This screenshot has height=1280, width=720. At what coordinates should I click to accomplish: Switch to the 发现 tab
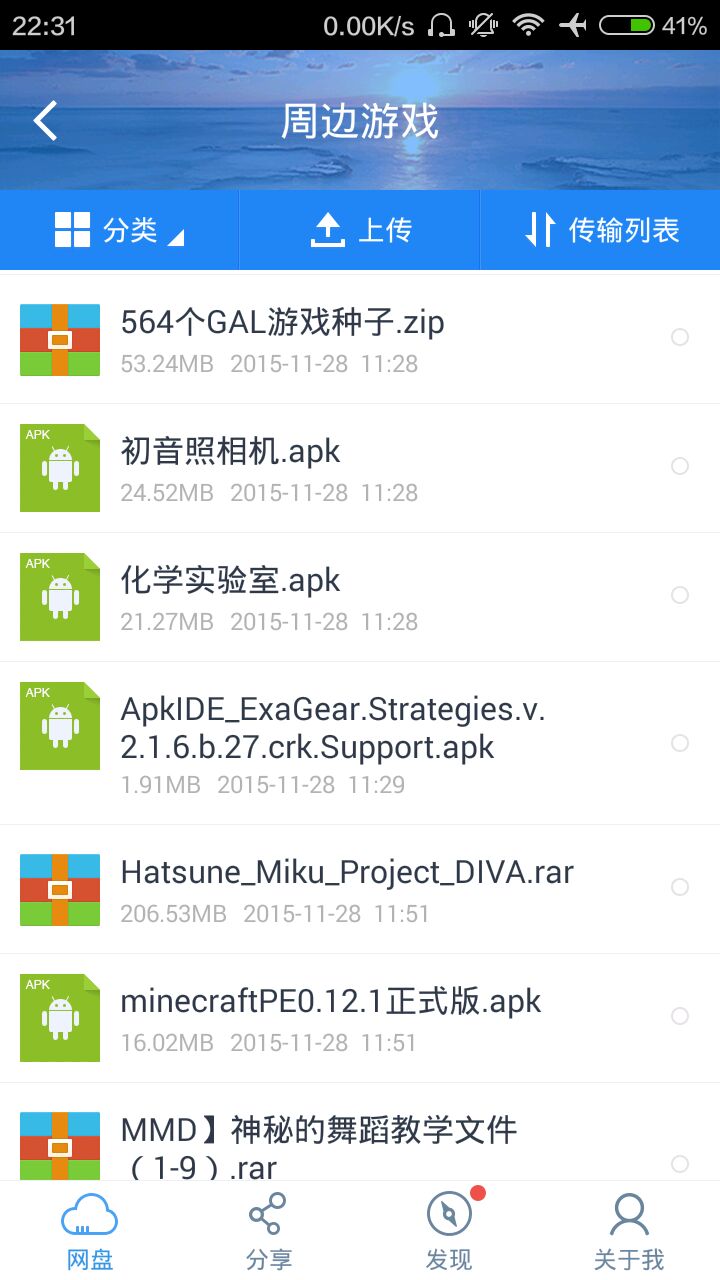coord(449,1232)
